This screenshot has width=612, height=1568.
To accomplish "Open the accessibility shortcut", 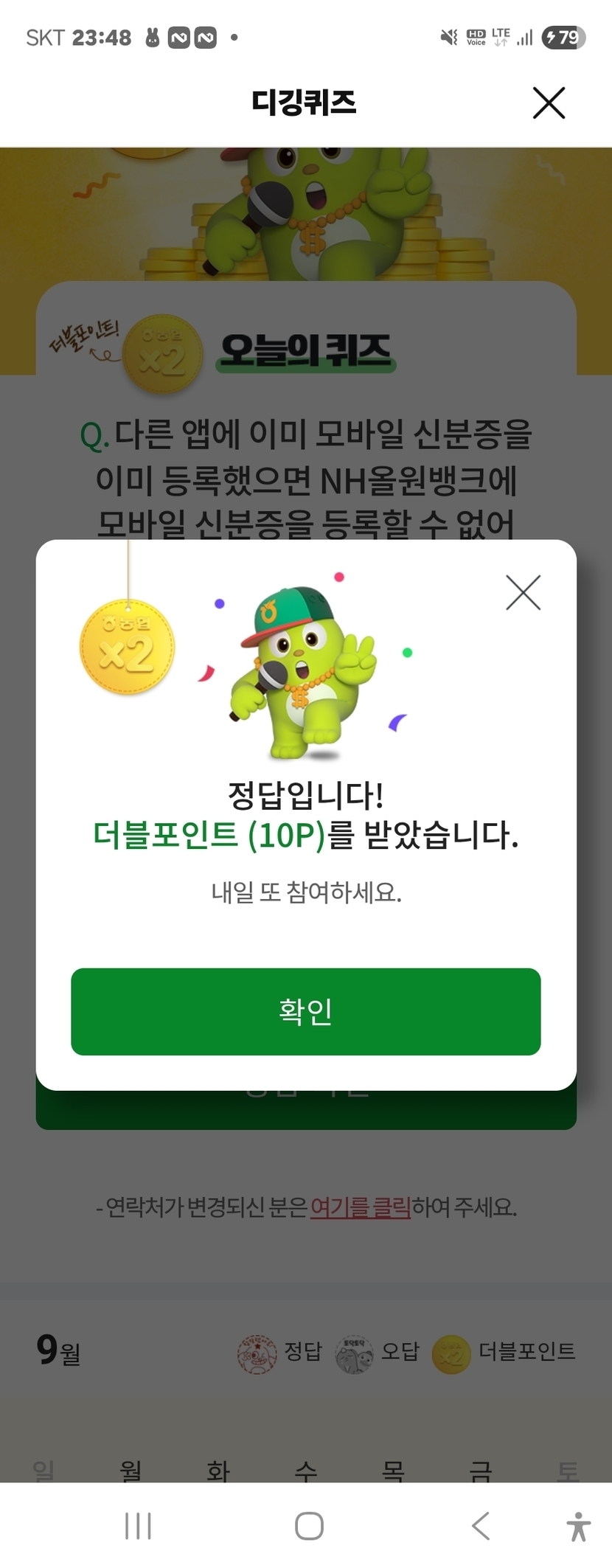I will [x=578, y=1526].
